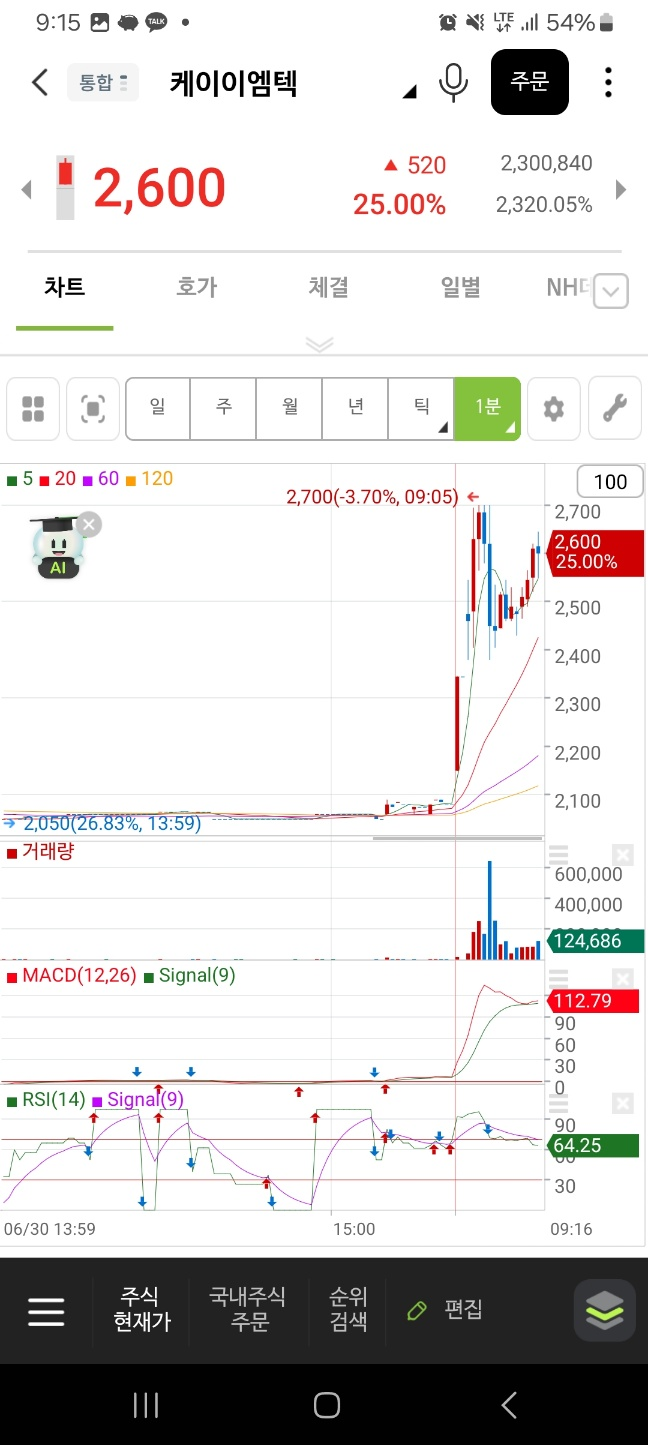Tap the 주문 order button

pyautogui.click(x=529, y=82)
